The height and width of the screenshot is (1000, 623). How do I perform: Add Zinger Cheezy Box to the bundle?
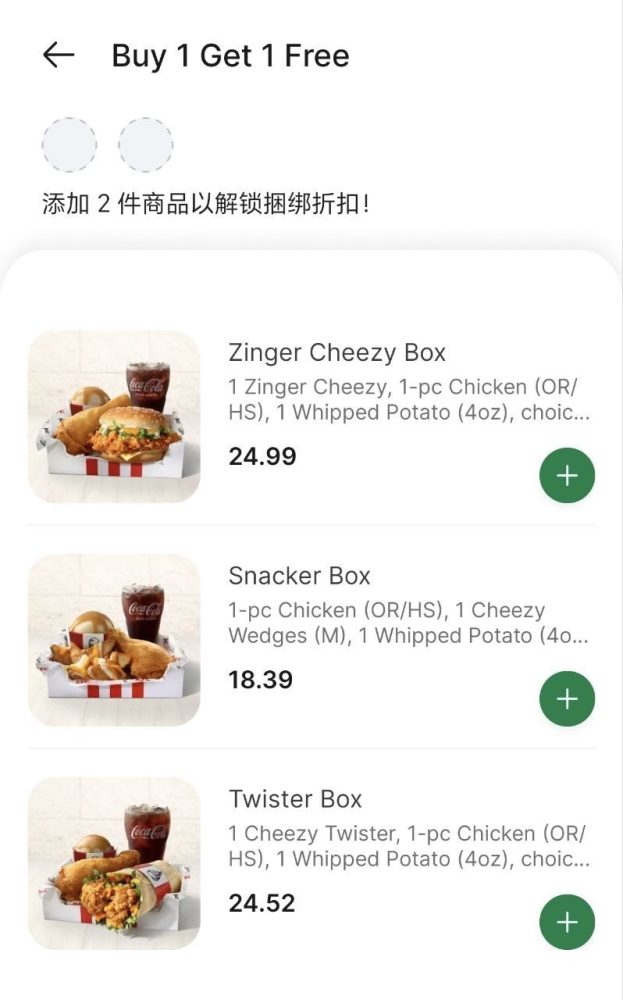pos(567,476)
